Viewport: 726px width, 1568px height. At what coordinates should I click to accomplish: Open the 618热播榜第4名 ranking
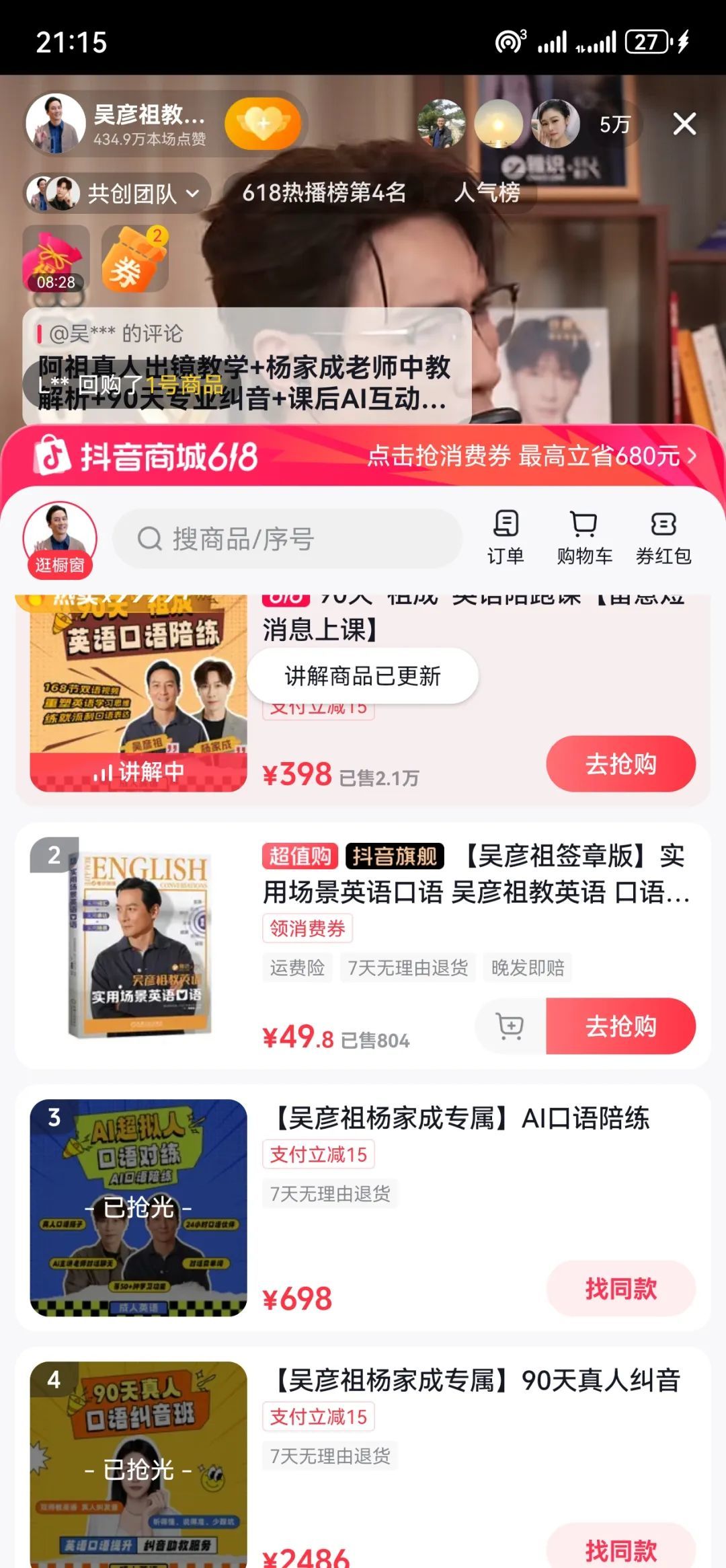[323, 193]
